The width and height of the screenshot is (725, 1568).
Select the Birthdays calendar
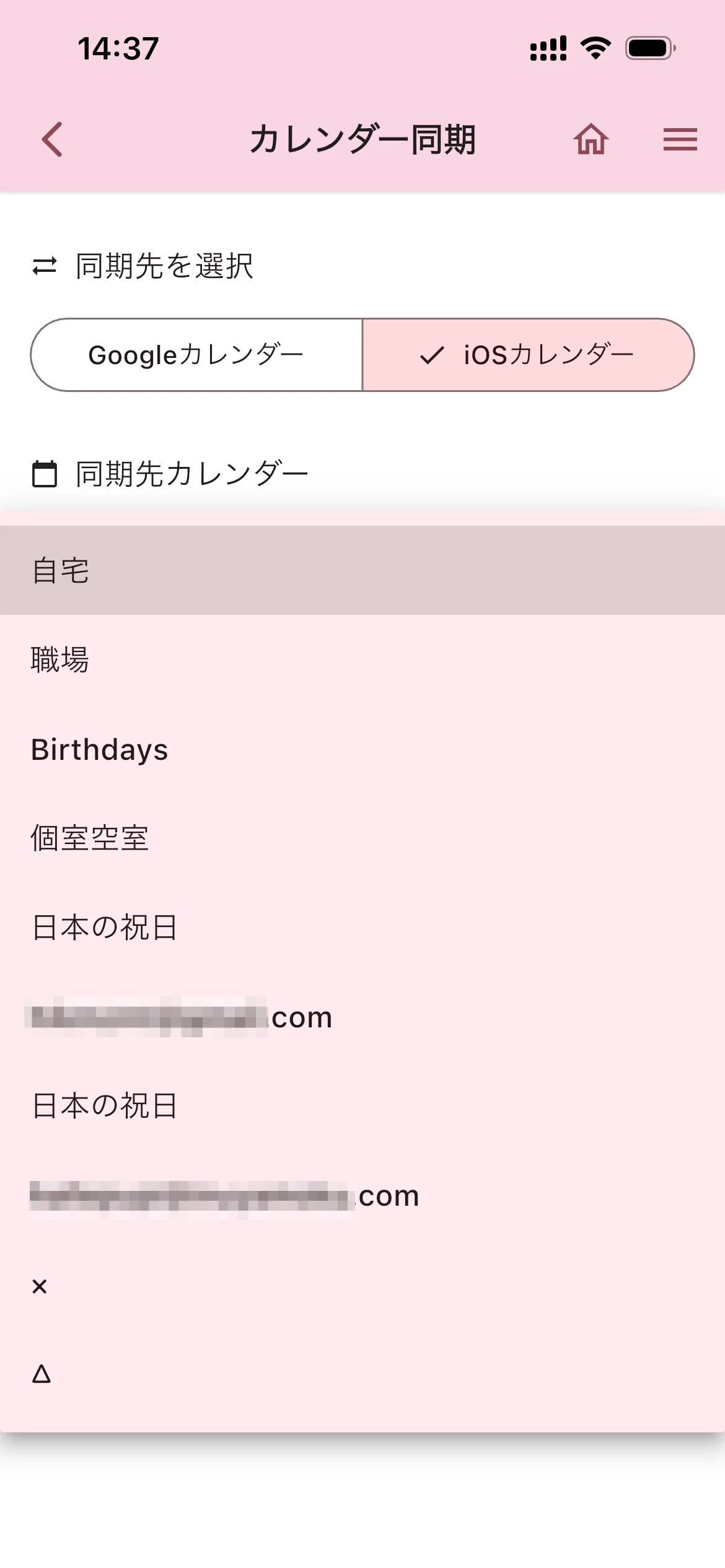tap(362, 749)
